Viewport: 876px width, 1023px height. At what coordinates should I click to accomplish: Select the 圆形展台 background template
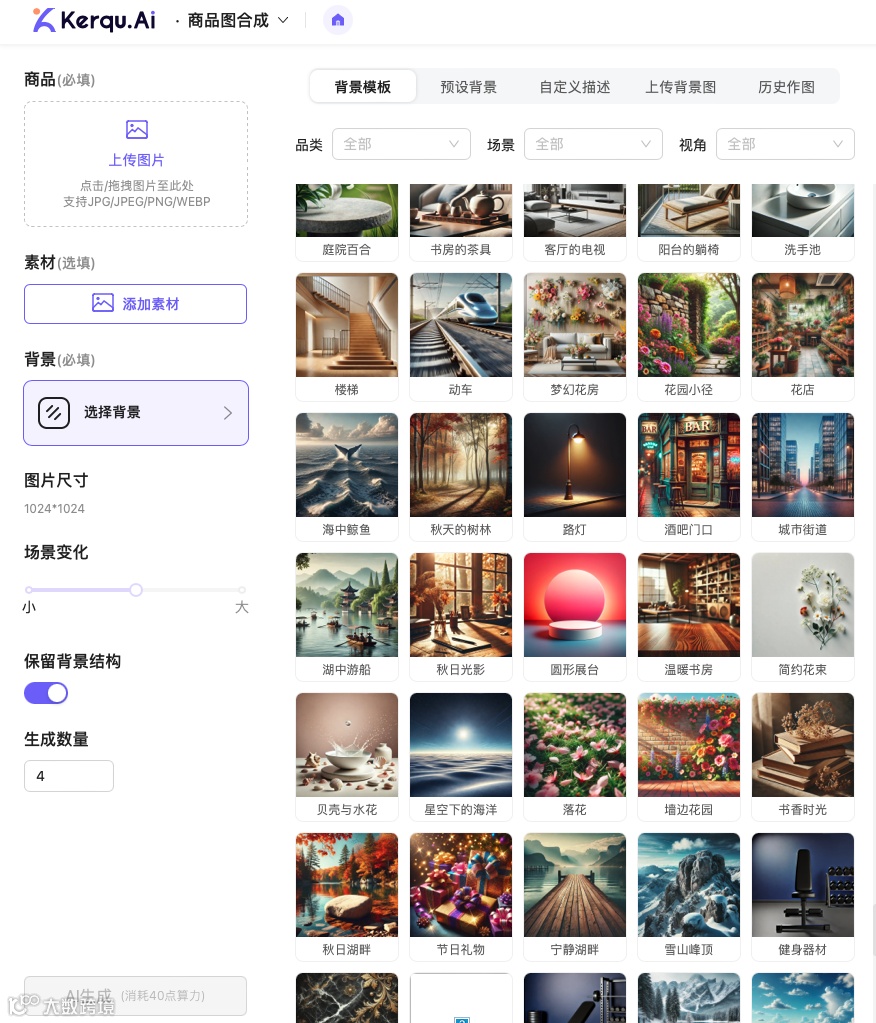tap(574, 605)
